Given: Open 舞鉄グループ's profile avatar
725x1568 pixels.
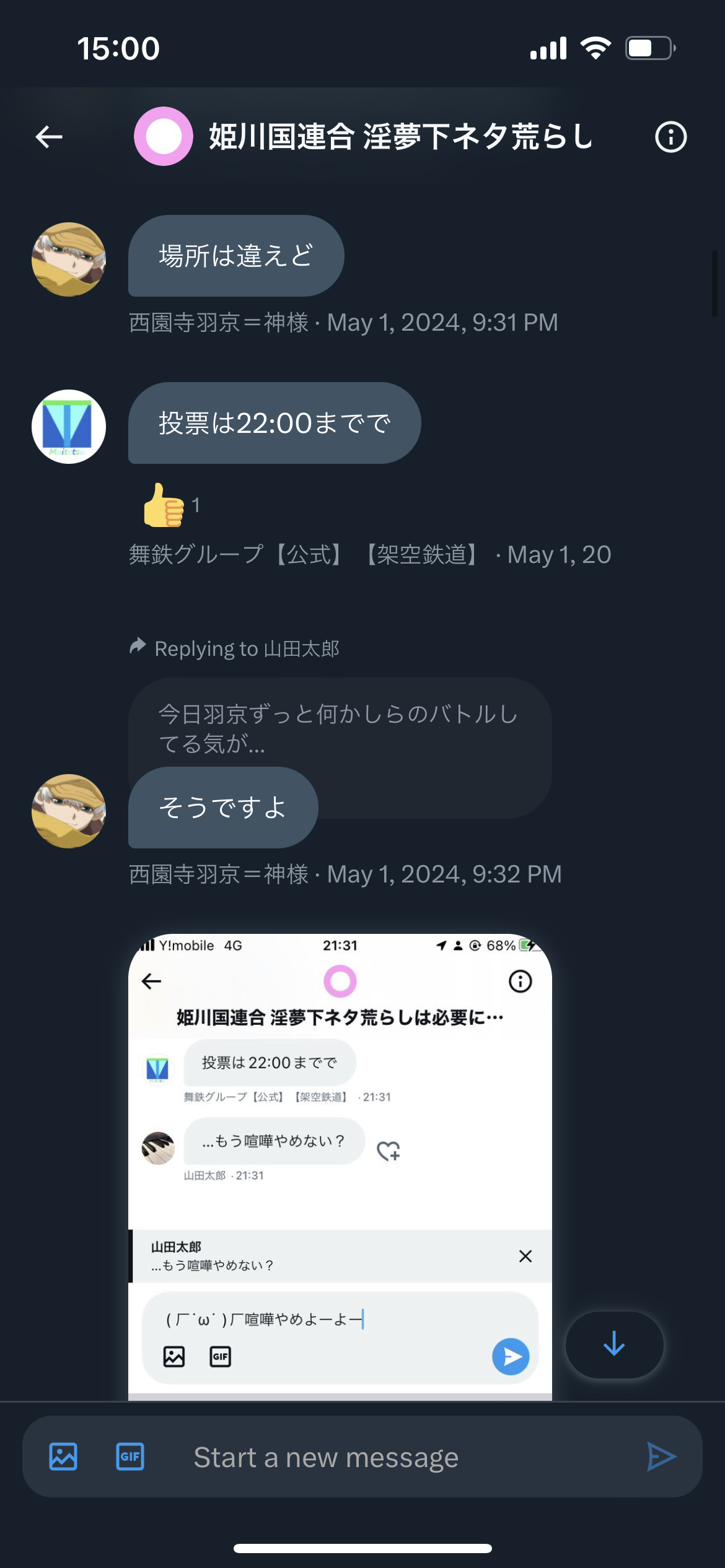Looking at the screenshot, I should coord(69,427).
